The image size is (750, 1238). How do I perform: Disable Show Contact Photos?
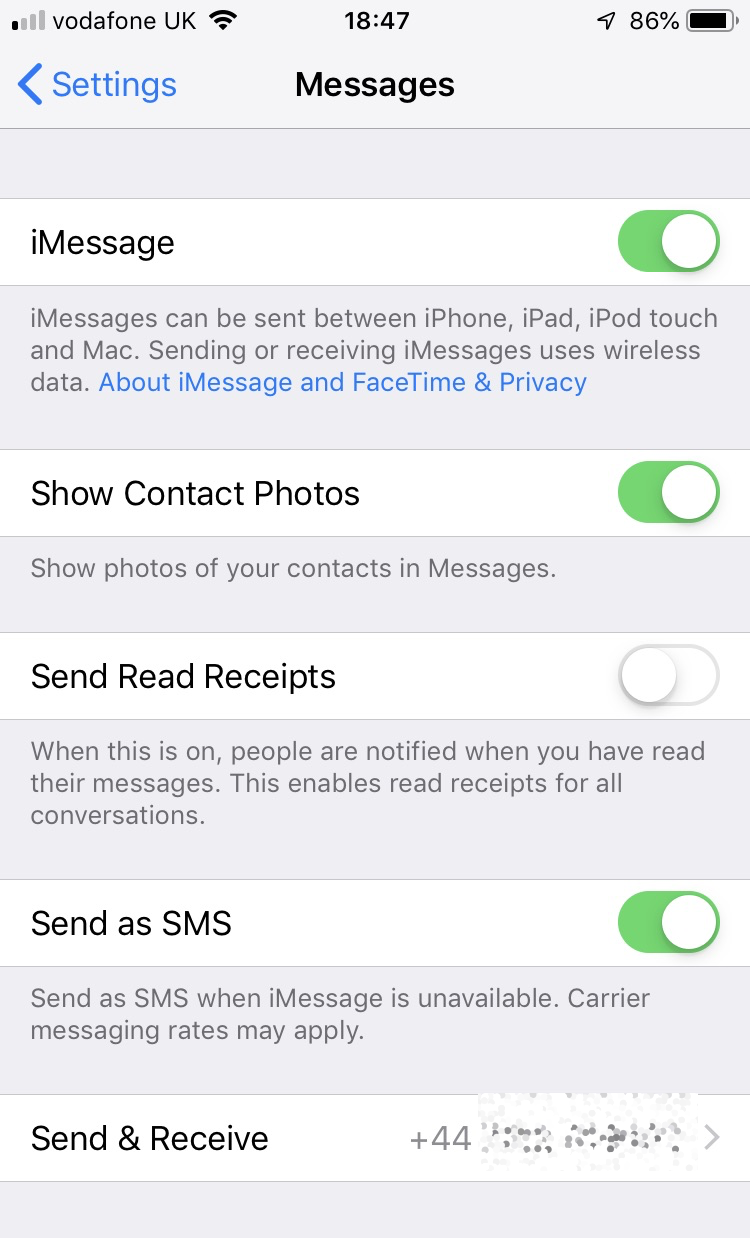pos(668,493)
